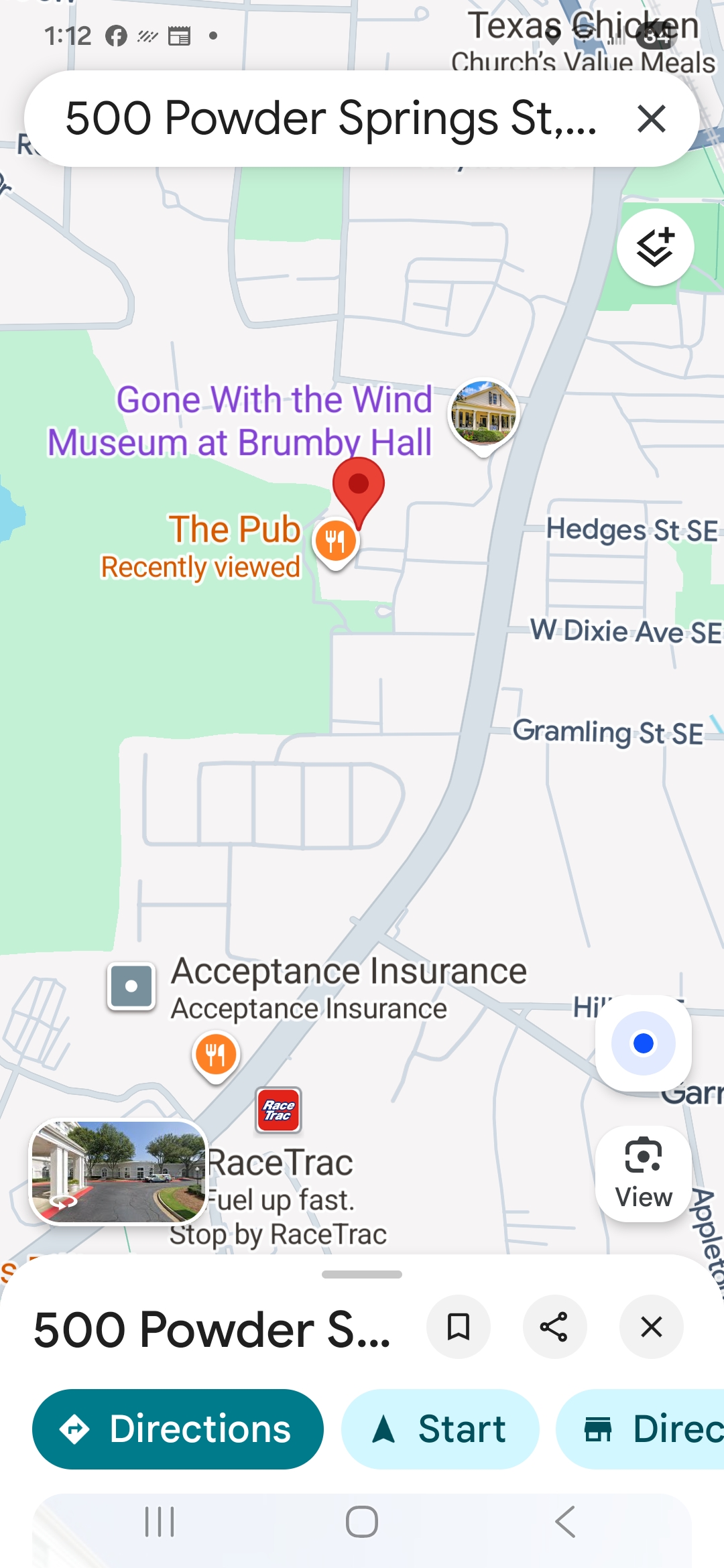Viewport: 724px width, 1568px height.
Task: Open the Acceptance Insurance marker
Action: [131, 986]
